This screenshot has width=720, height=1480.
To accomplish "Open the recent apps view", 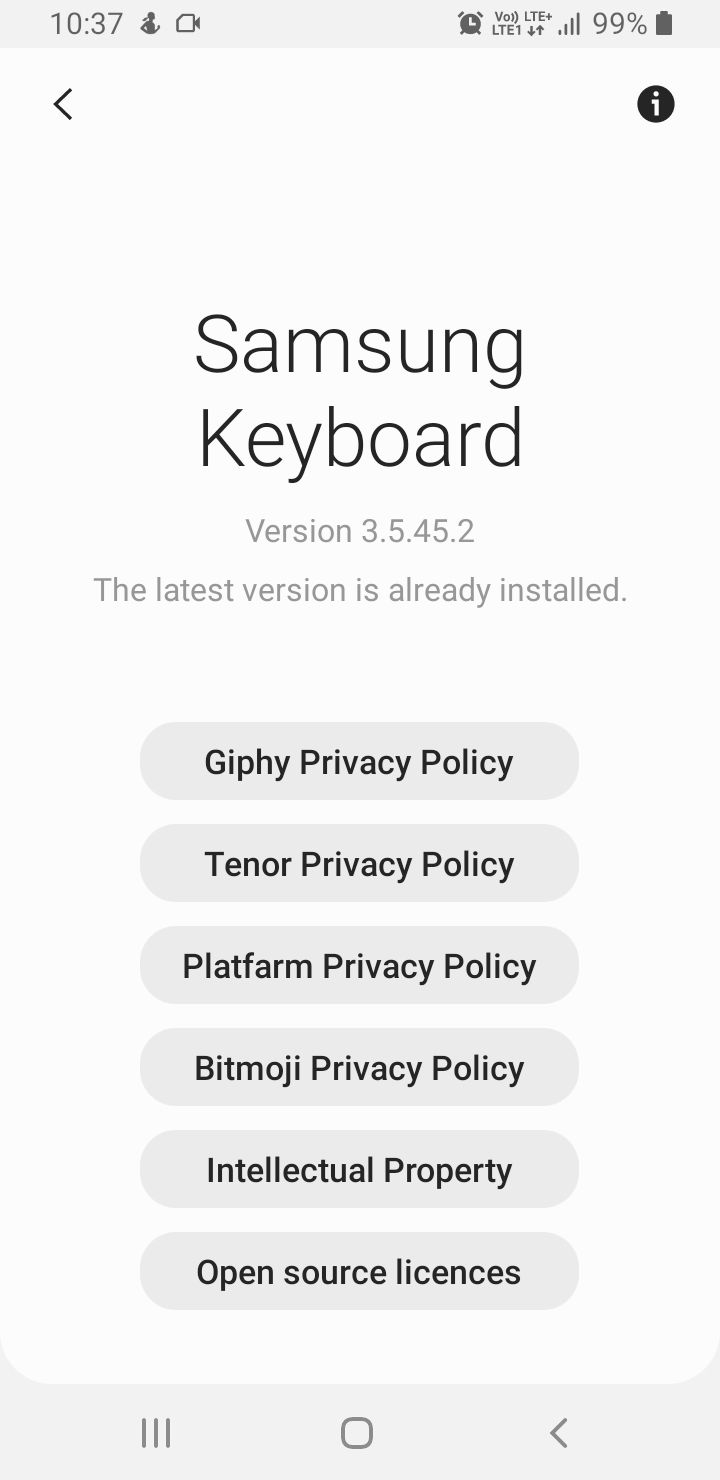I will pyautogui.click(x=156, y=1433).
